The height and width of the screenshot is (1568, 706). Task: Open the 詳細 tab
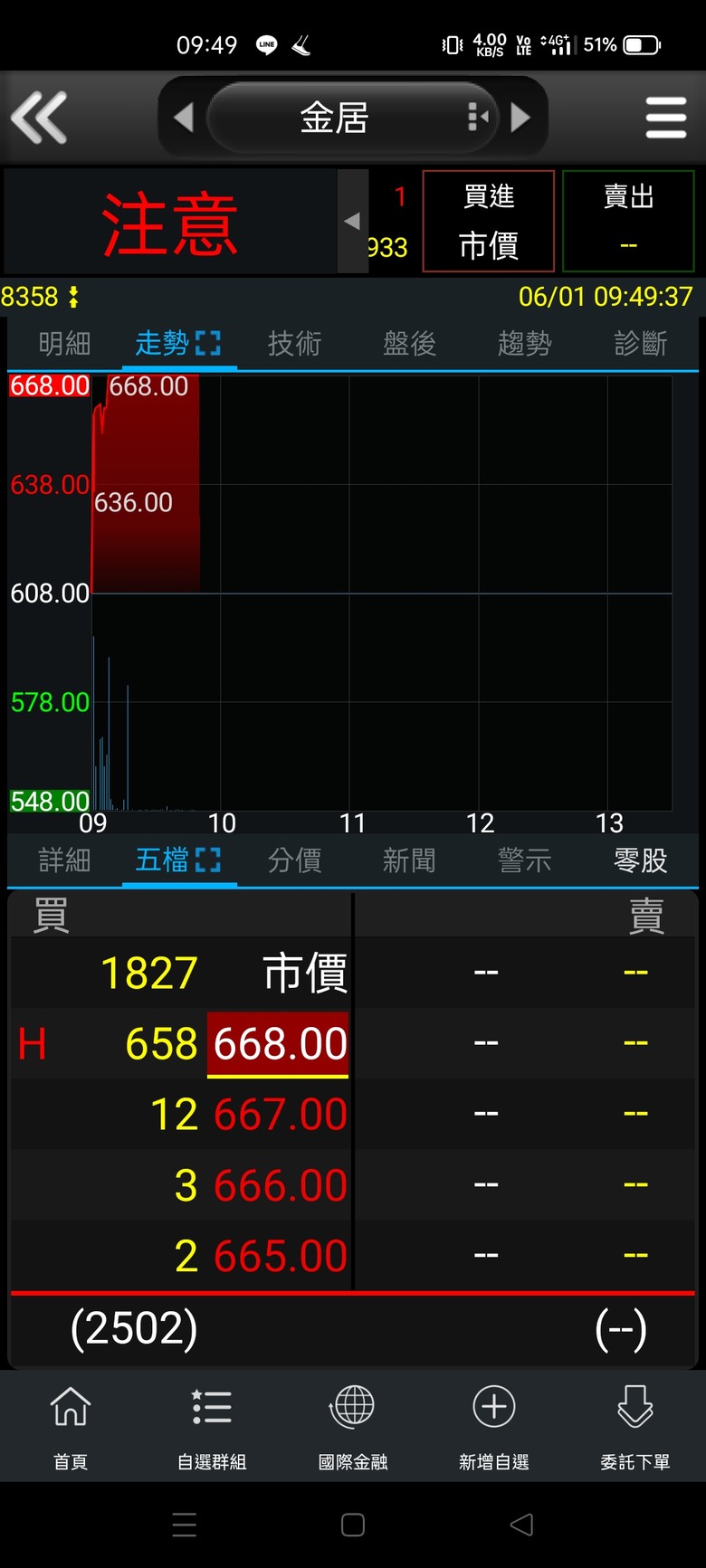pos(64,860)
